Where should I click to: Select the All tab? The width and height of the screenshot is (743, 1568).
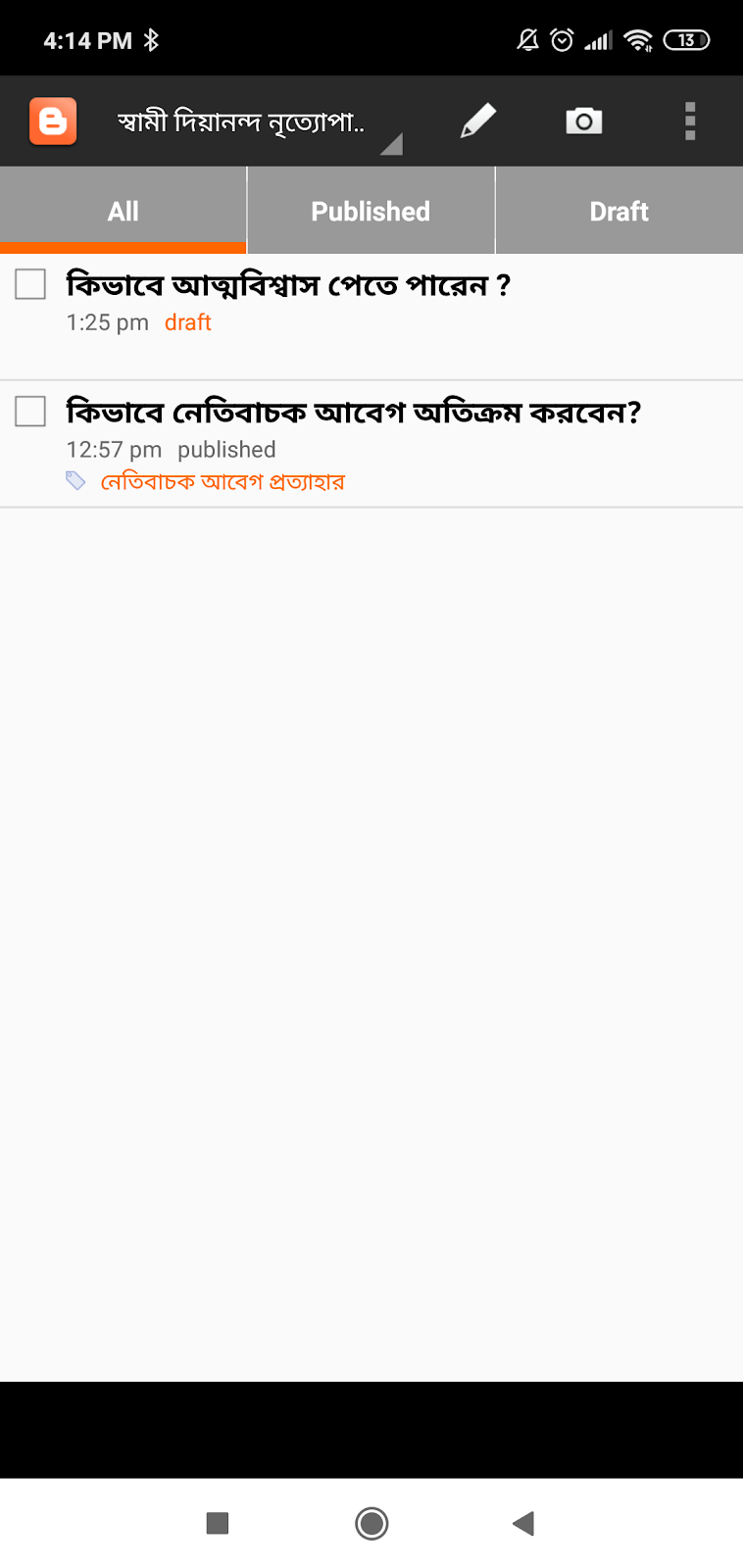point(124,211)
